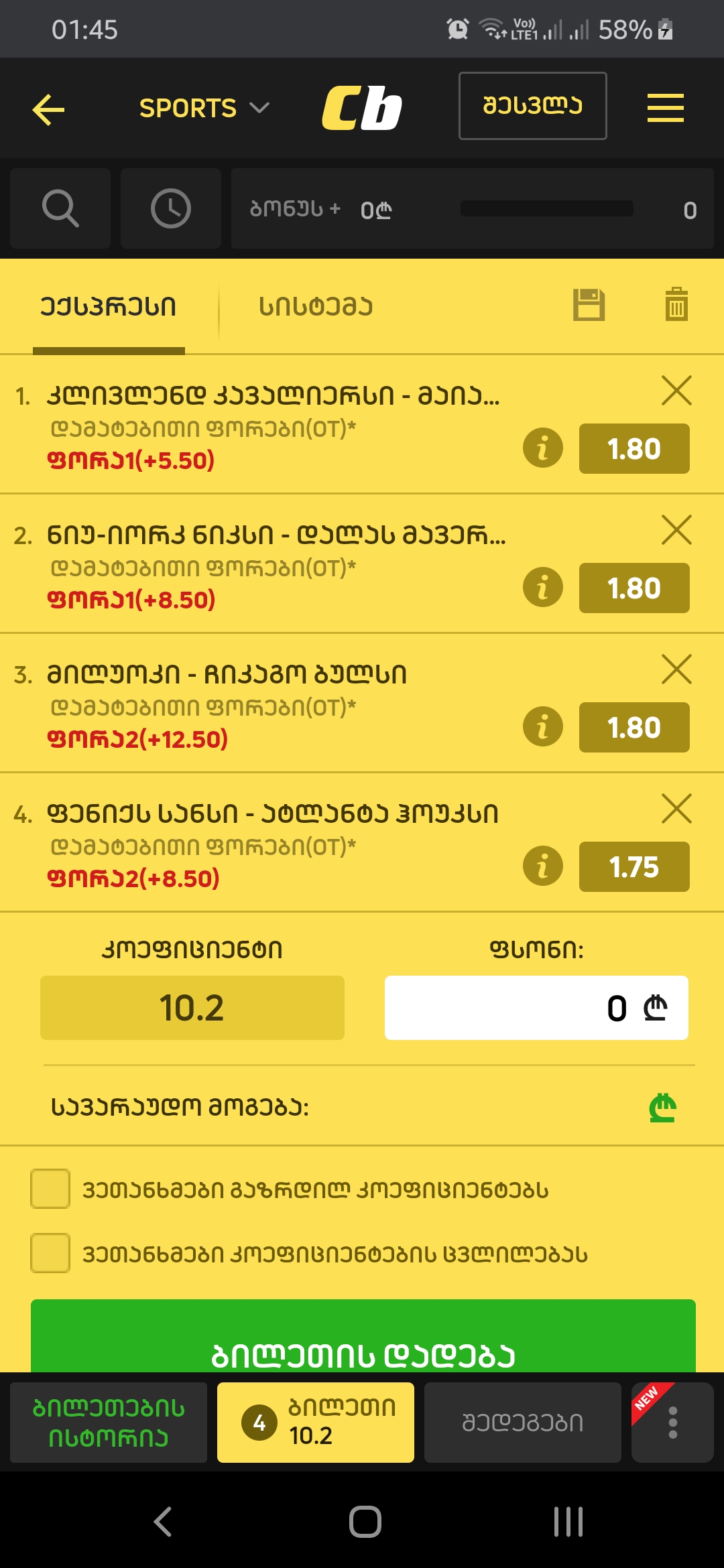The width and height of the screenshot is (724, 1568).
Task: Check ვეთანხმები გაზრდილ კოეფიციენტებს
Action: [x=50, y=1189]
